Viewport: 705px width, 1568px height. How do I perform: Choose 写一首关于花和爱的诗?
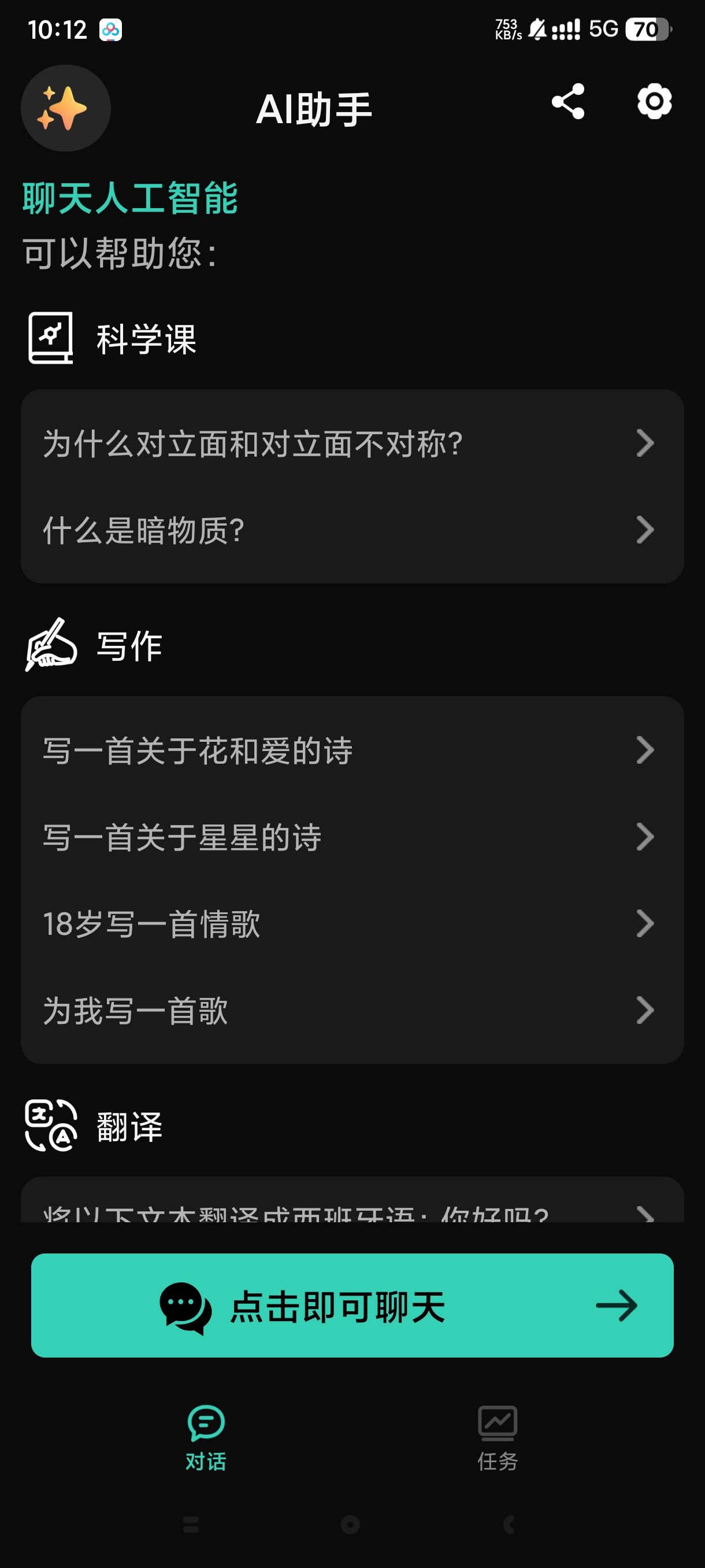351,750
